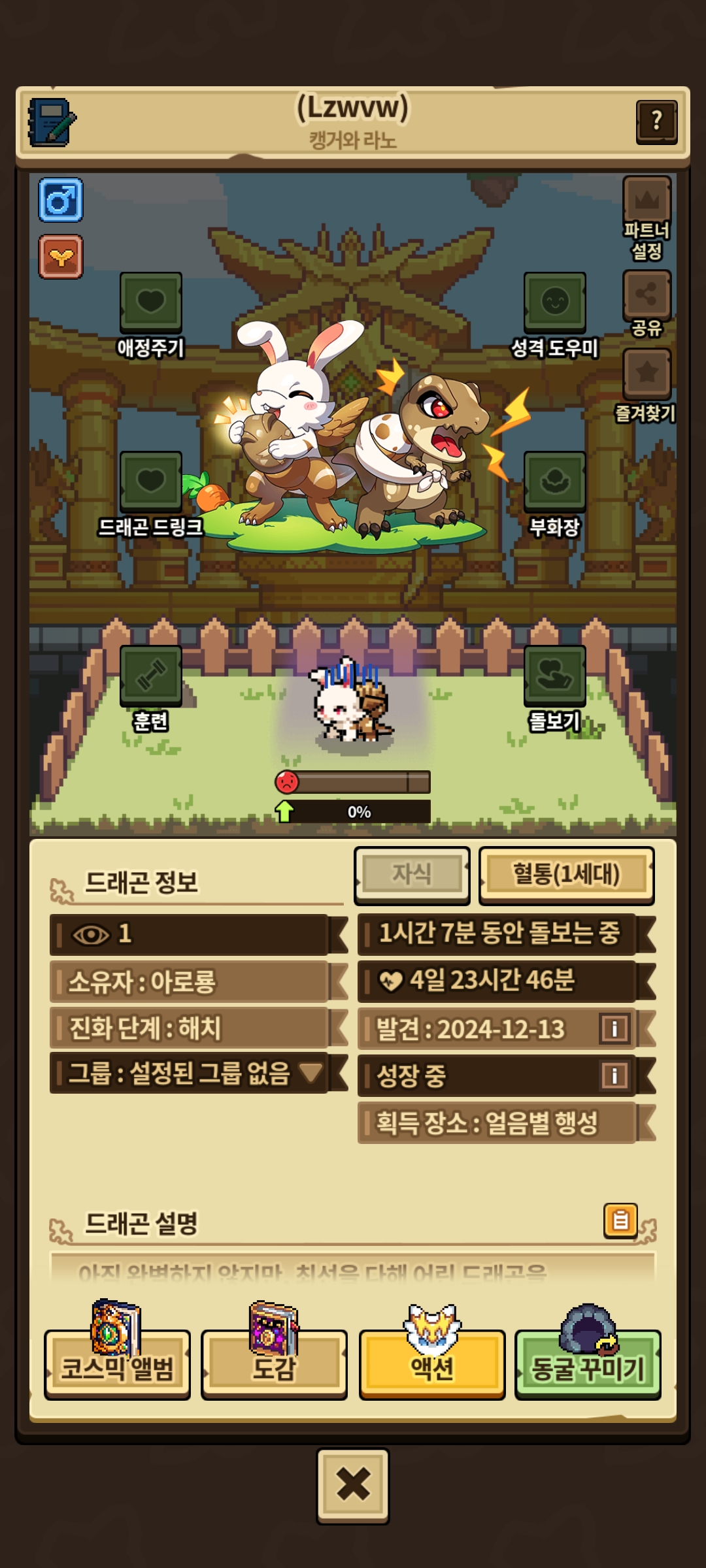The image size is (706, 1568).
Task: Share this dragon via 공유
Action: point(647,295)
